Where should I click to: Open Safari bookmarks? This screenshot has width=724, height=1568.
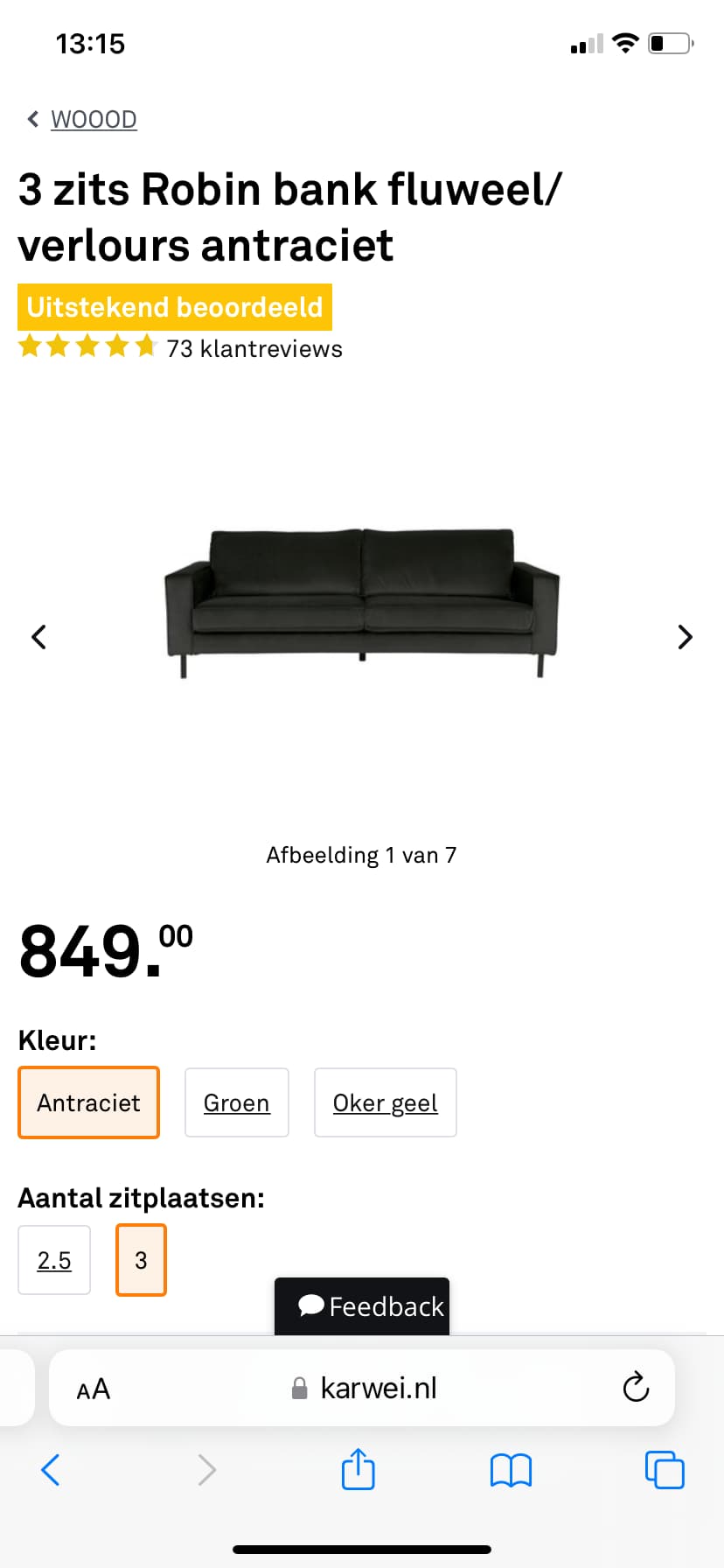[x=512, y=1471]
